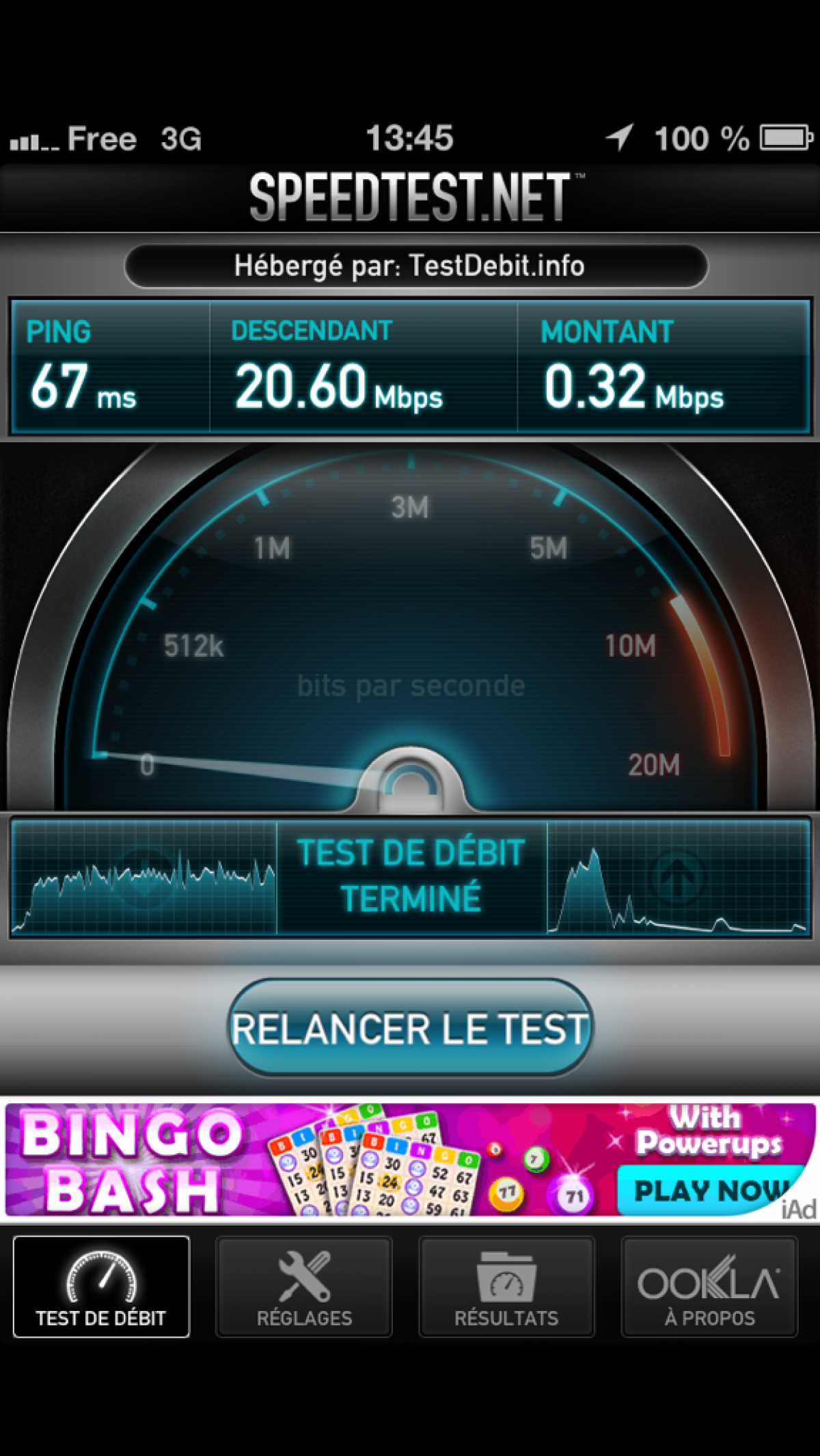820x1456 pixels.
Task: Switch to the Réglages tab
Action: coord(304,1288)
